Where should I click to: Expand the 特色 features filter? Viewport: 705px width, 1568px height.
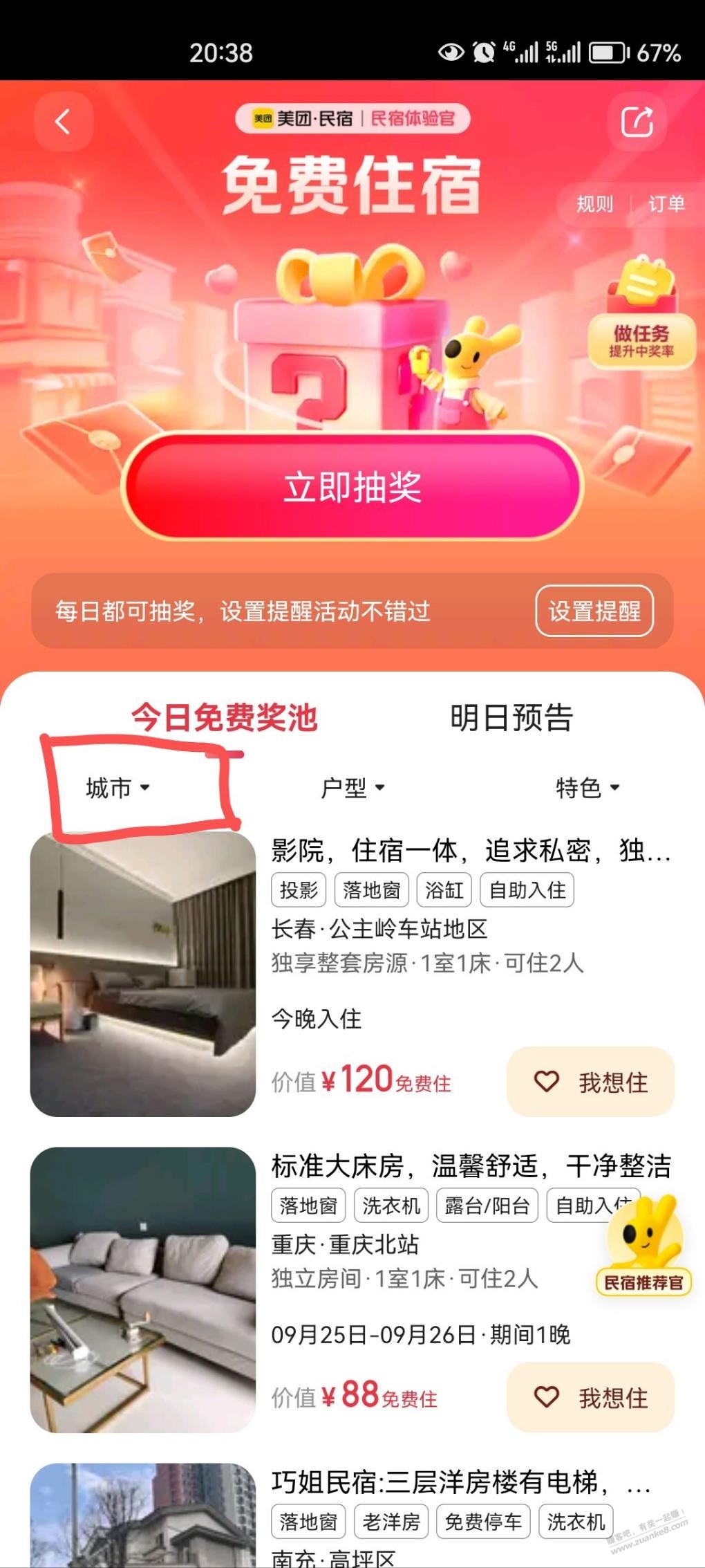[x=587, y=788]
